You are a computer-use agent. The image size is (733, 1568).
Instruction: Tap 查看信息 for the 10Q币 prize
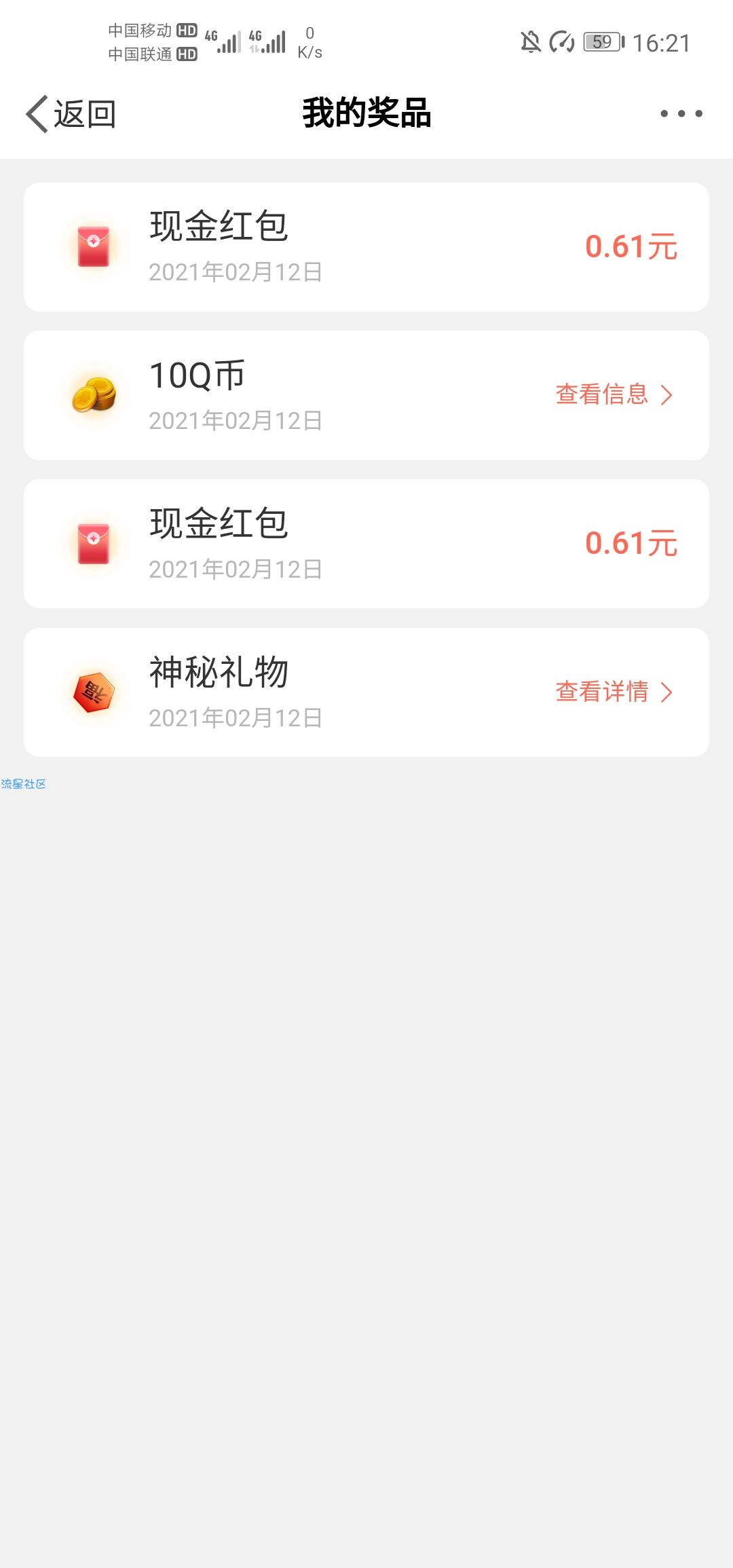(x=614, y=394)
